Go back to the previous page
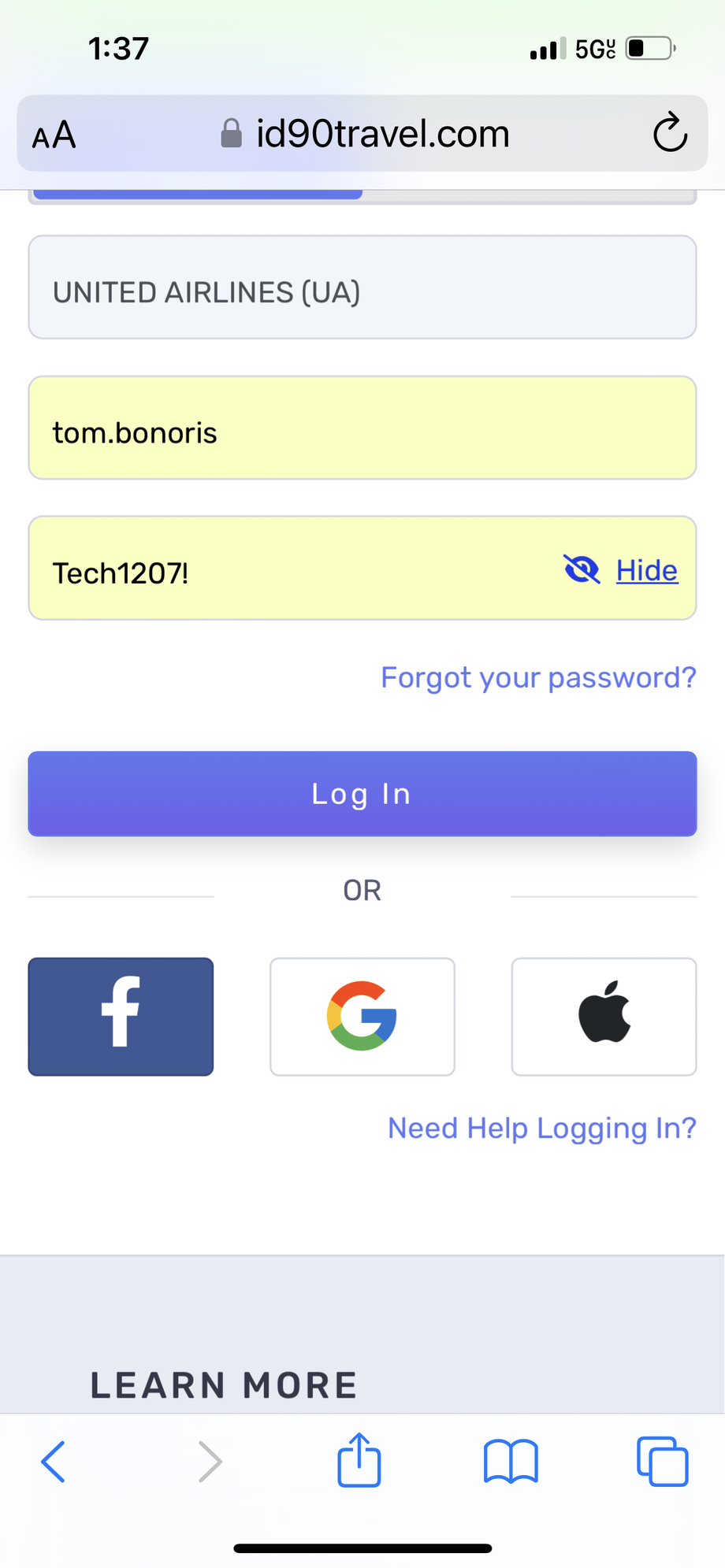The height and width of the screenshot is (1568, 725). [54, 1462]
